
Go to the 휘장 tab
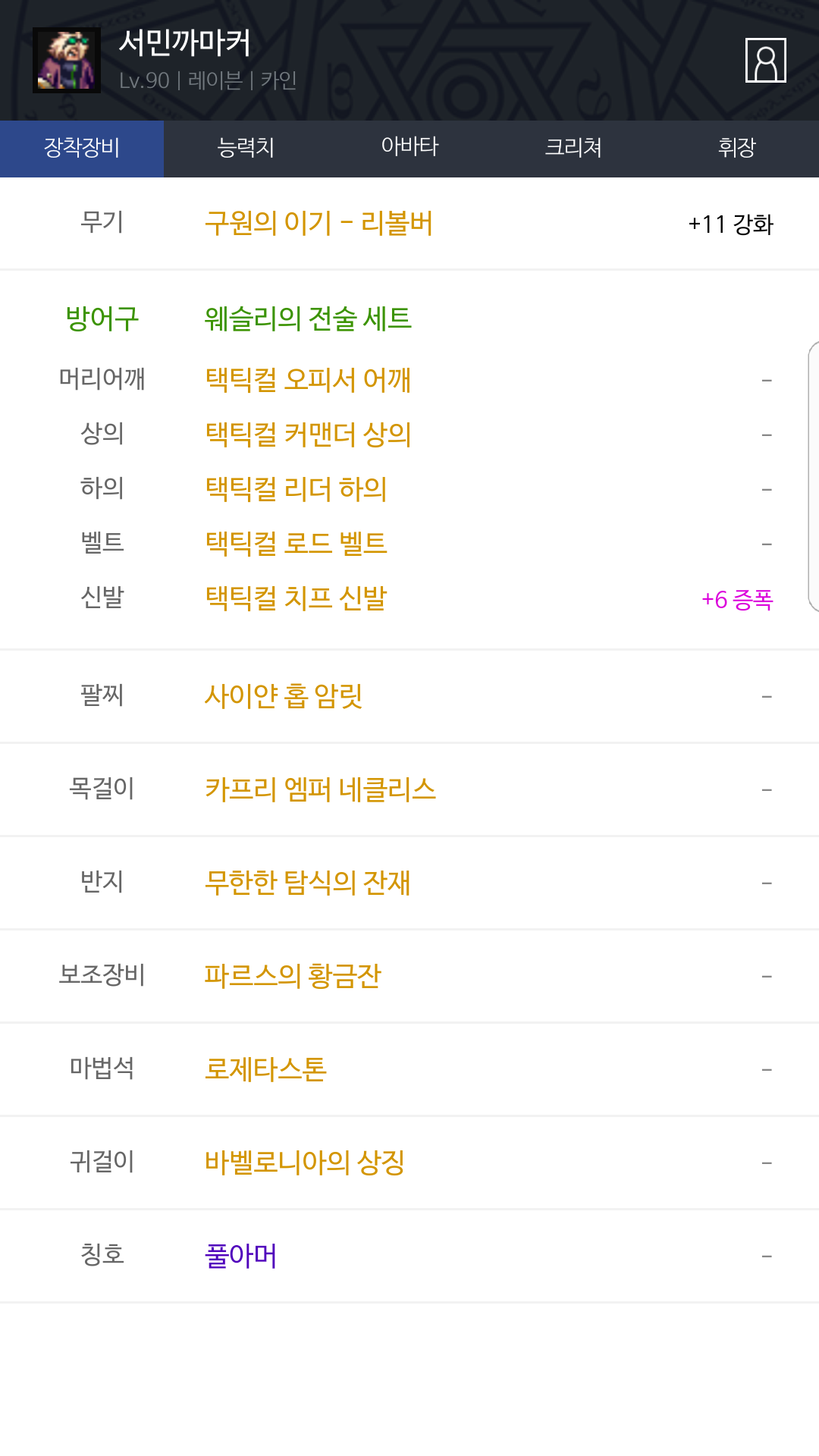coord(737,148)
